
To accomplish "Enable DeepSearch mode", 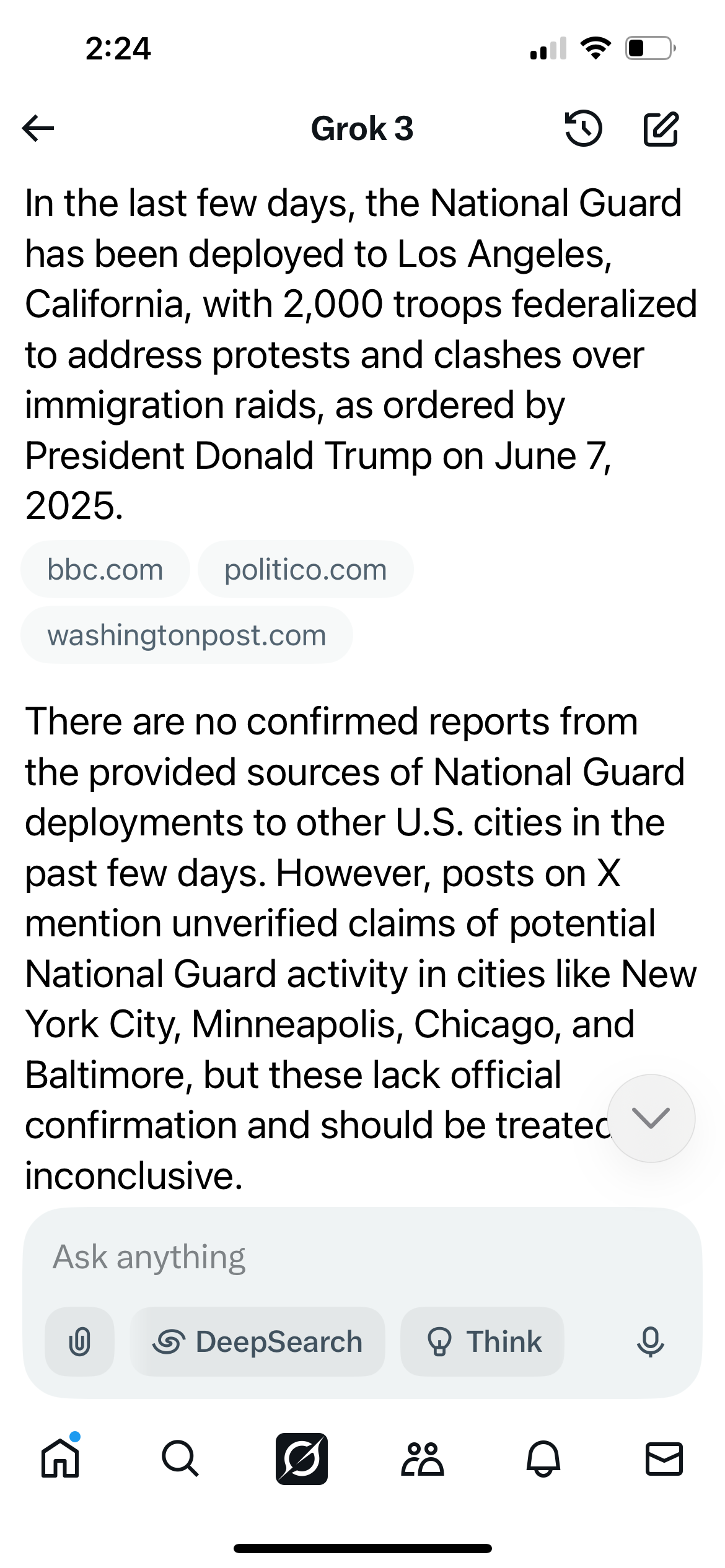I will coord(258,1341).
